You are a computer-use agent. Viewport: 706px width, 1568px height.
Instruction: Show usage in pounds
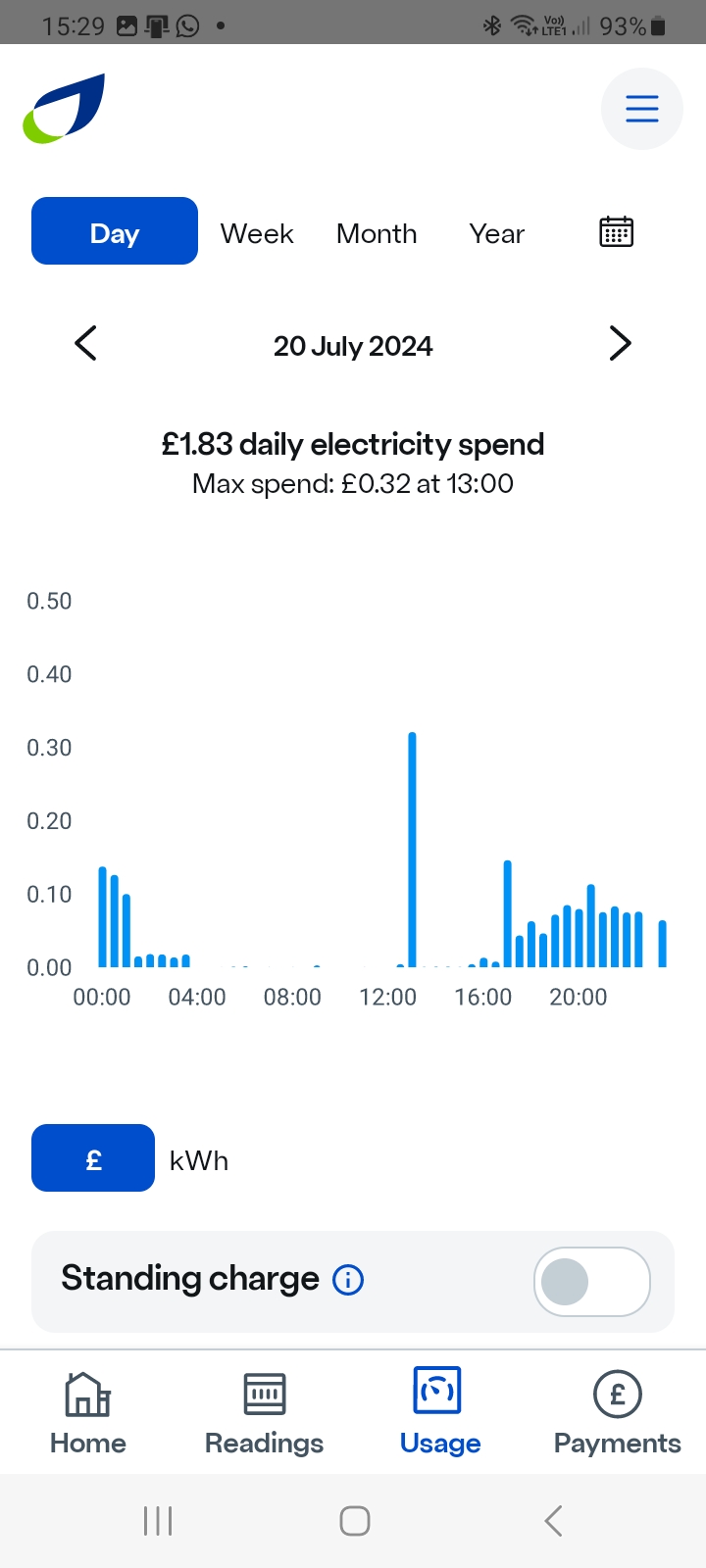coord(93,1158)
